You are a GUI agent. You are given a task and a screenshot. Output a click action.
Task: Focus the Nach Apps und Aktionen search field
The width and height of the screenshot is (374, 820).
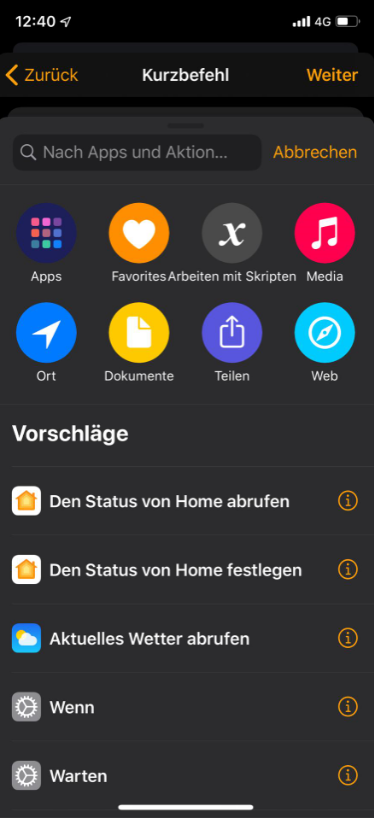pyautogui.click(x=137, y=152)
